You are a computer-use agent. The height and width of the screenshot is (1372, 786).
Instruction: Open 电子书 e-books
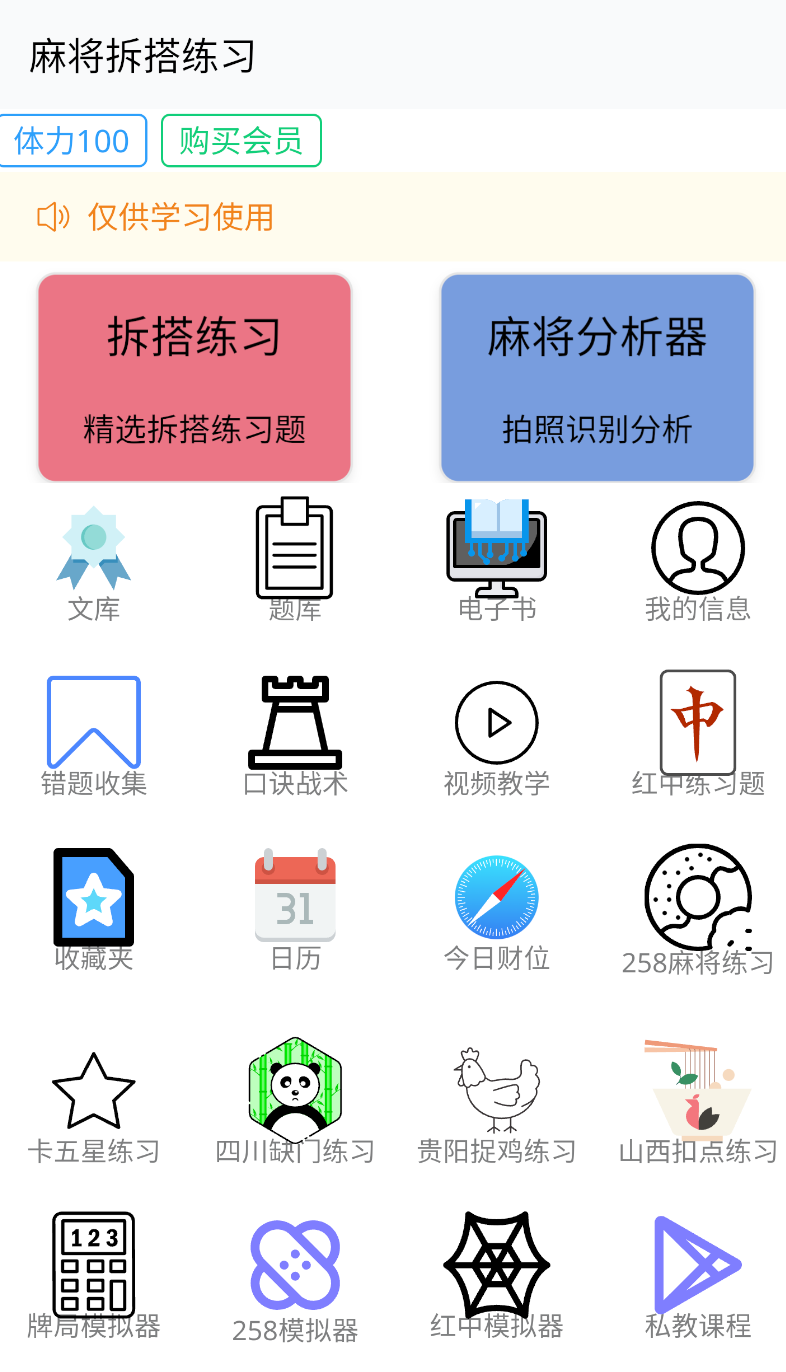point(497,562)
